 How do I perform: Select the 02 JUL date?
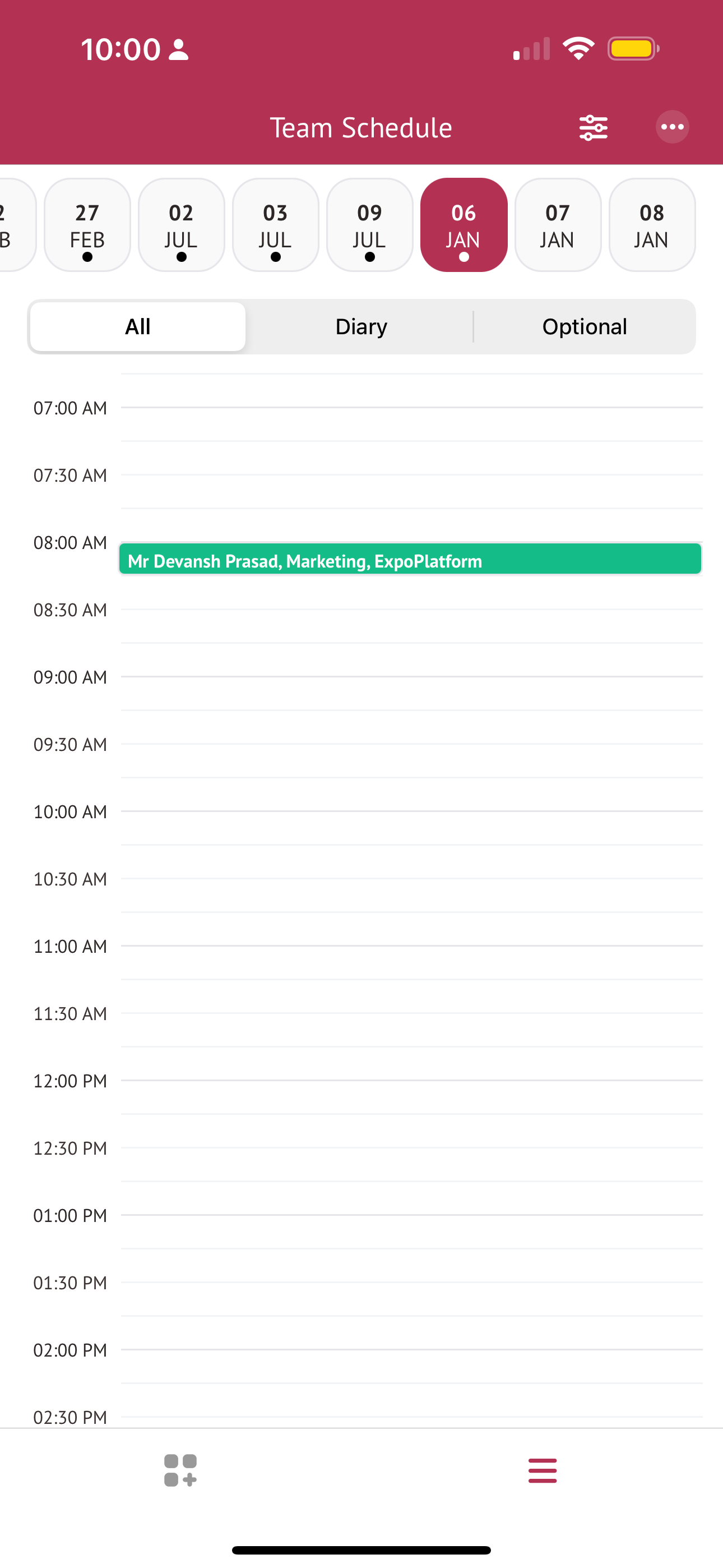pos(182,225)
